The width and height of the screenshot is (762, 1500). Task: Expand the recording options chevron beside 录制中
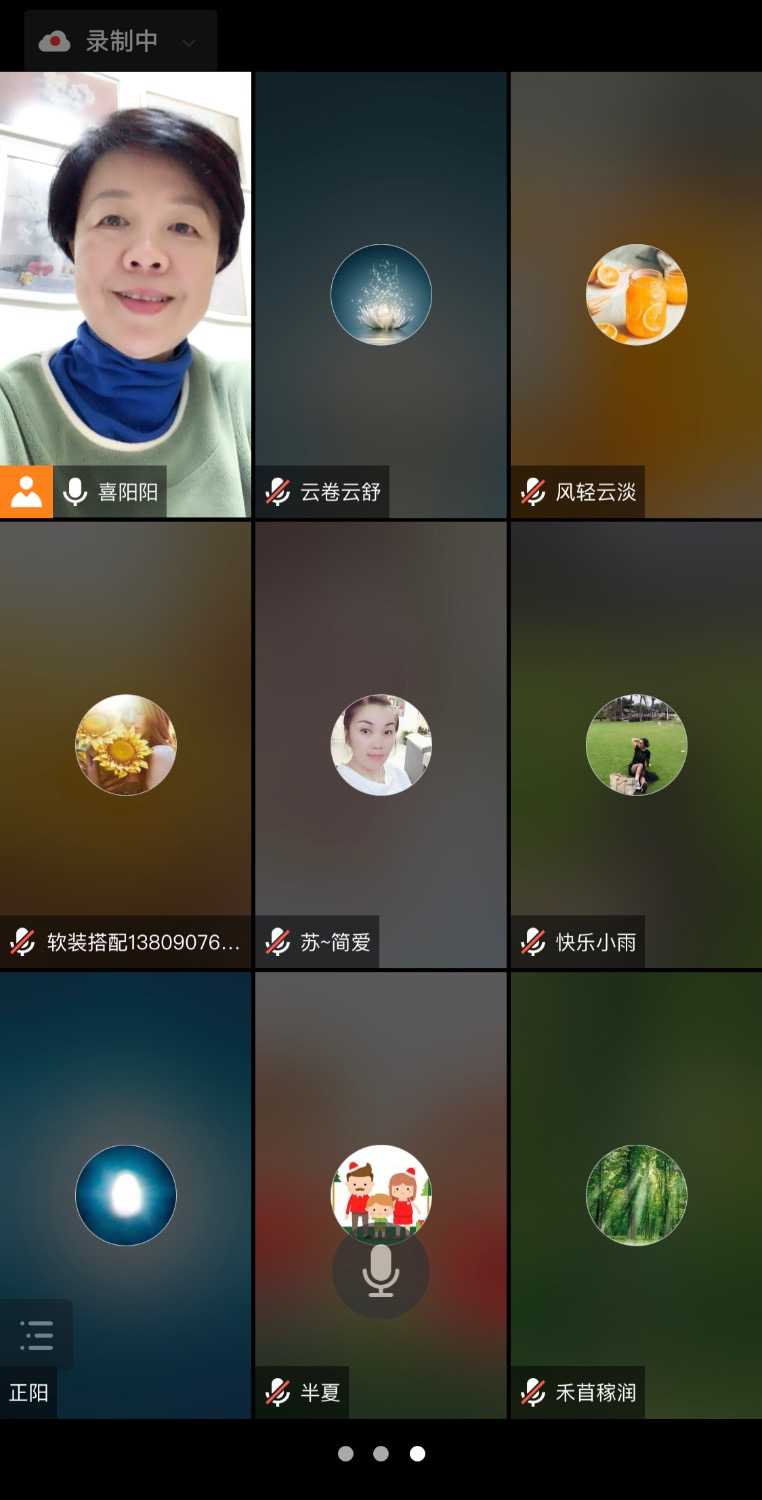click(x=190, y=41)
